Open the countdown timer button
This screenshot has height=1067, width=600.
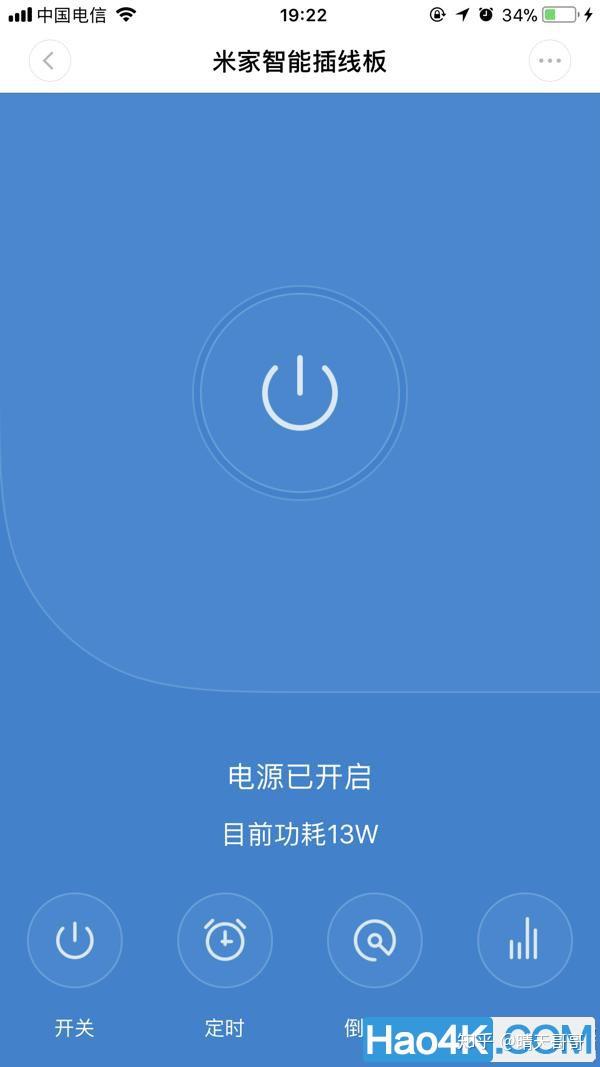(x=375, y=941)
